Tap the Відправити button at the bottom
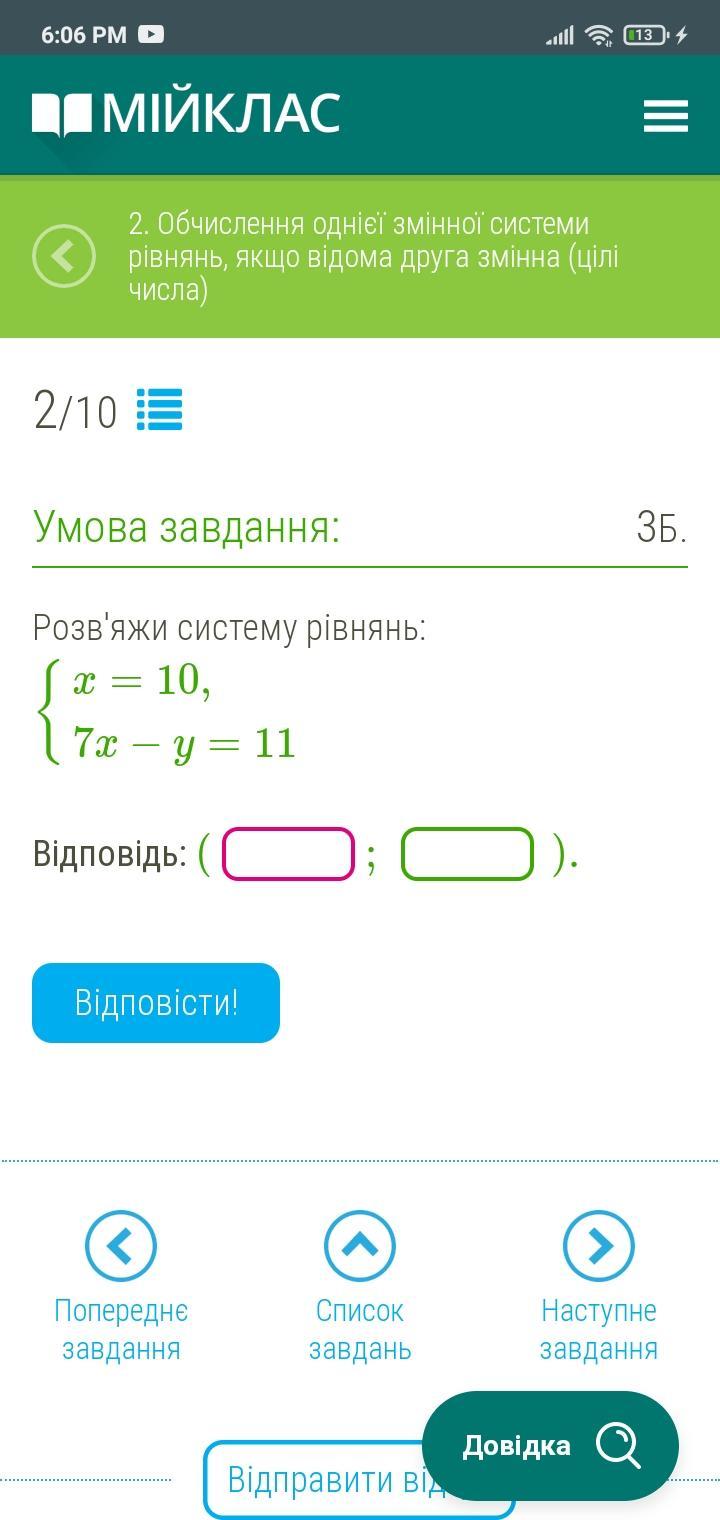 pyautogui.click(x=310, y=1480)
